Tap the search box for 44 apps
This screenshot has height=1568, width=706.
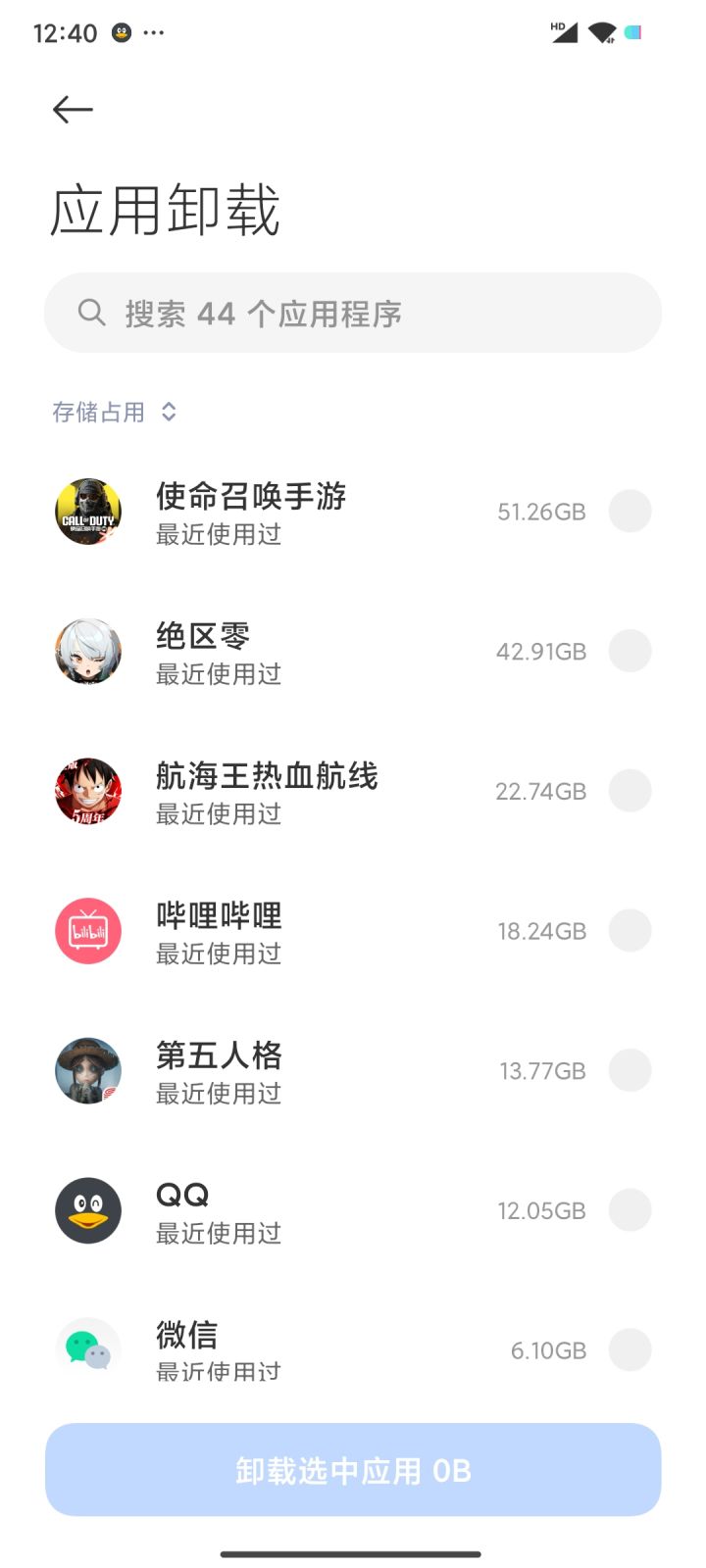[353, 314]
